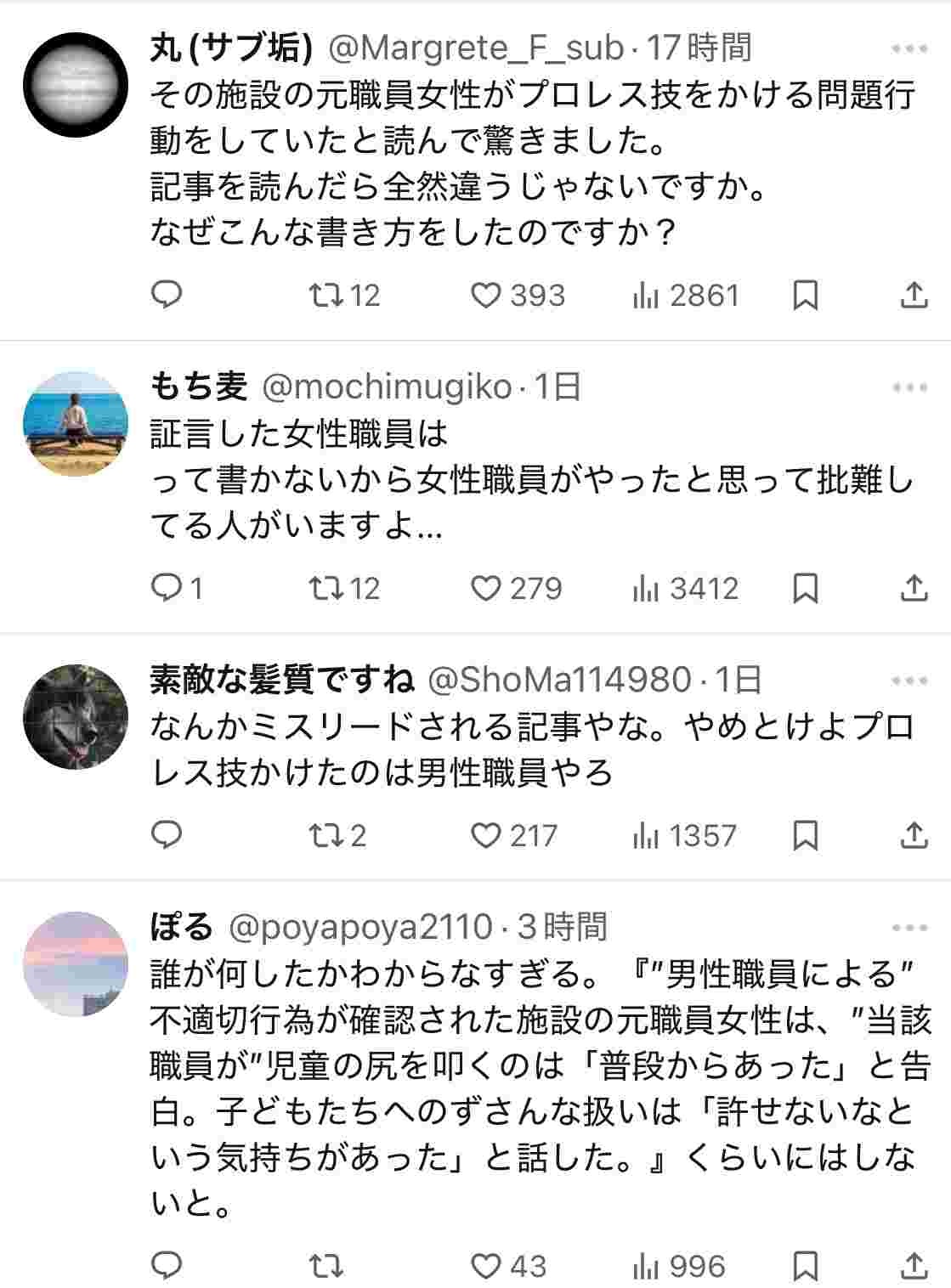Open もち麦's profile picture
951x1288 pixels.
point(76,423)
